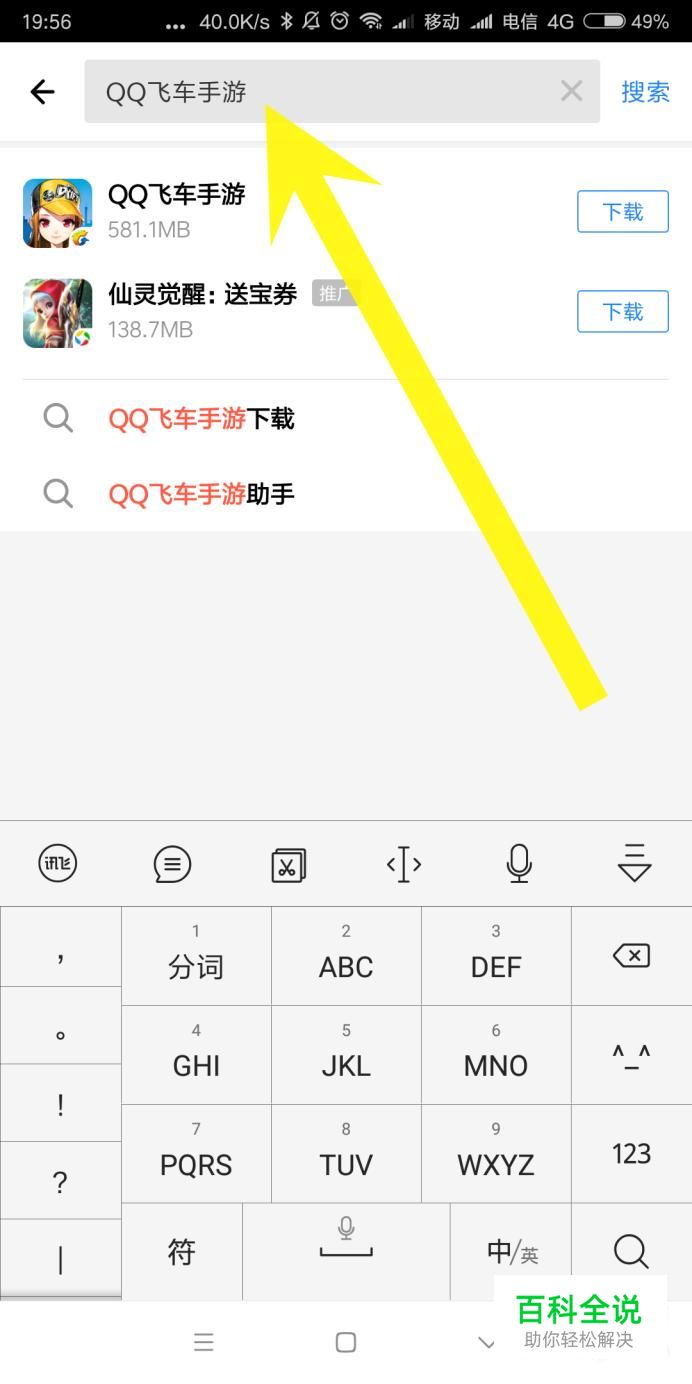This screenshot has width=692, height=1384.
Task: Go back using the top-left arrow
Action: 42,92
